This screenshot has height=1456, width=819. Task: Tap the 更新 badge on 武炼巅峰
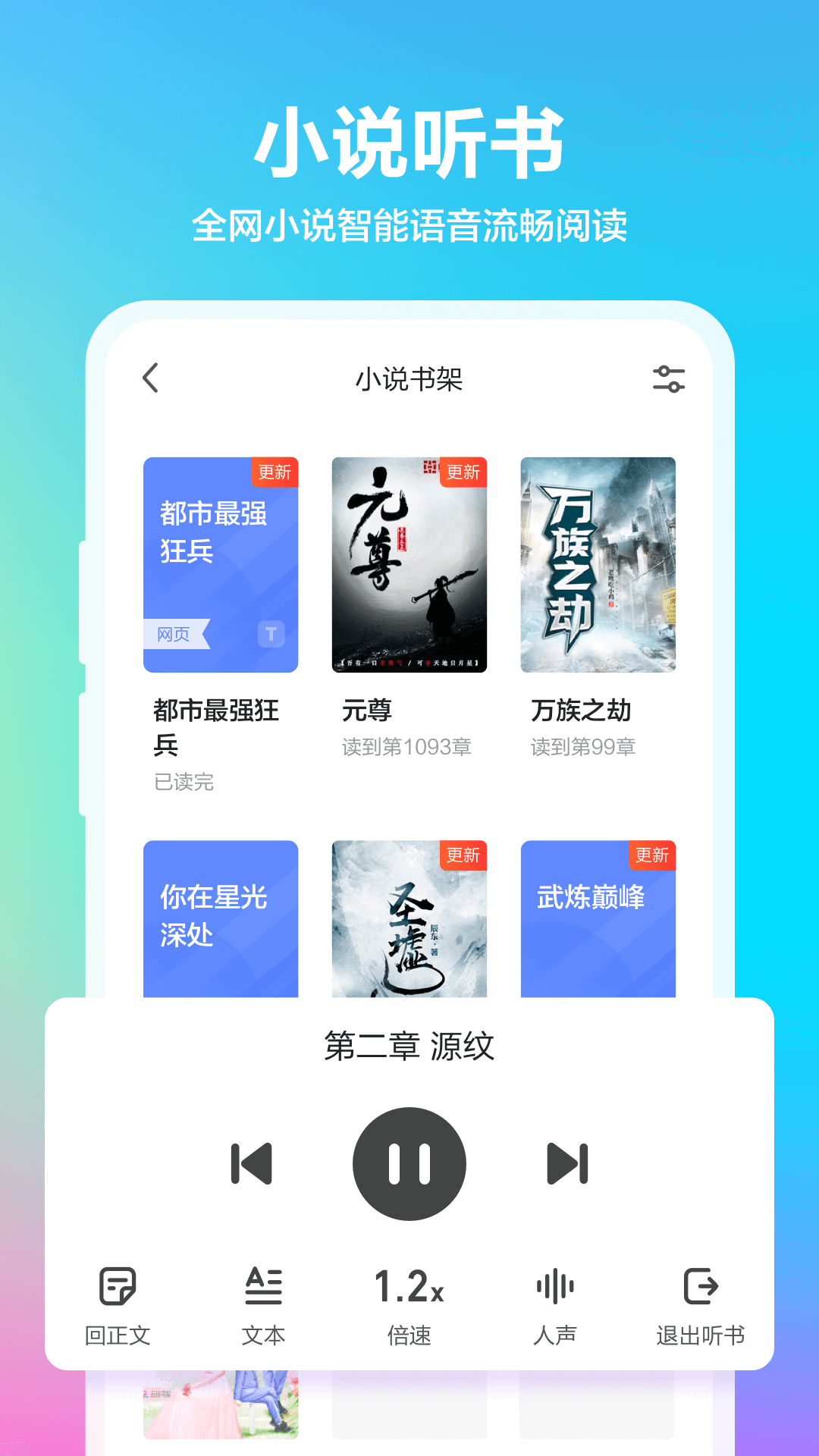[652, 855]
